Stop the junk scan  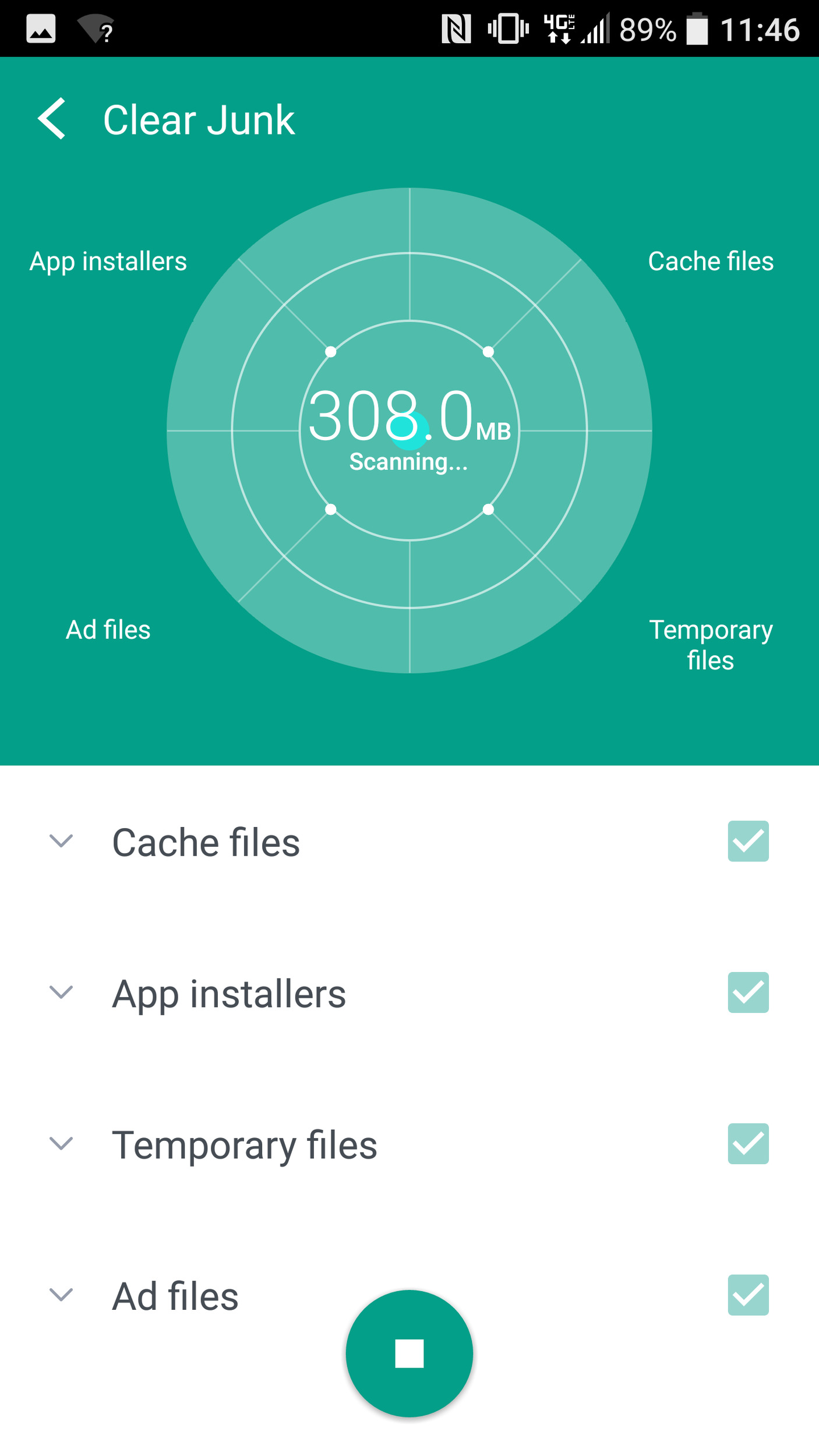tap(409, 1353)
